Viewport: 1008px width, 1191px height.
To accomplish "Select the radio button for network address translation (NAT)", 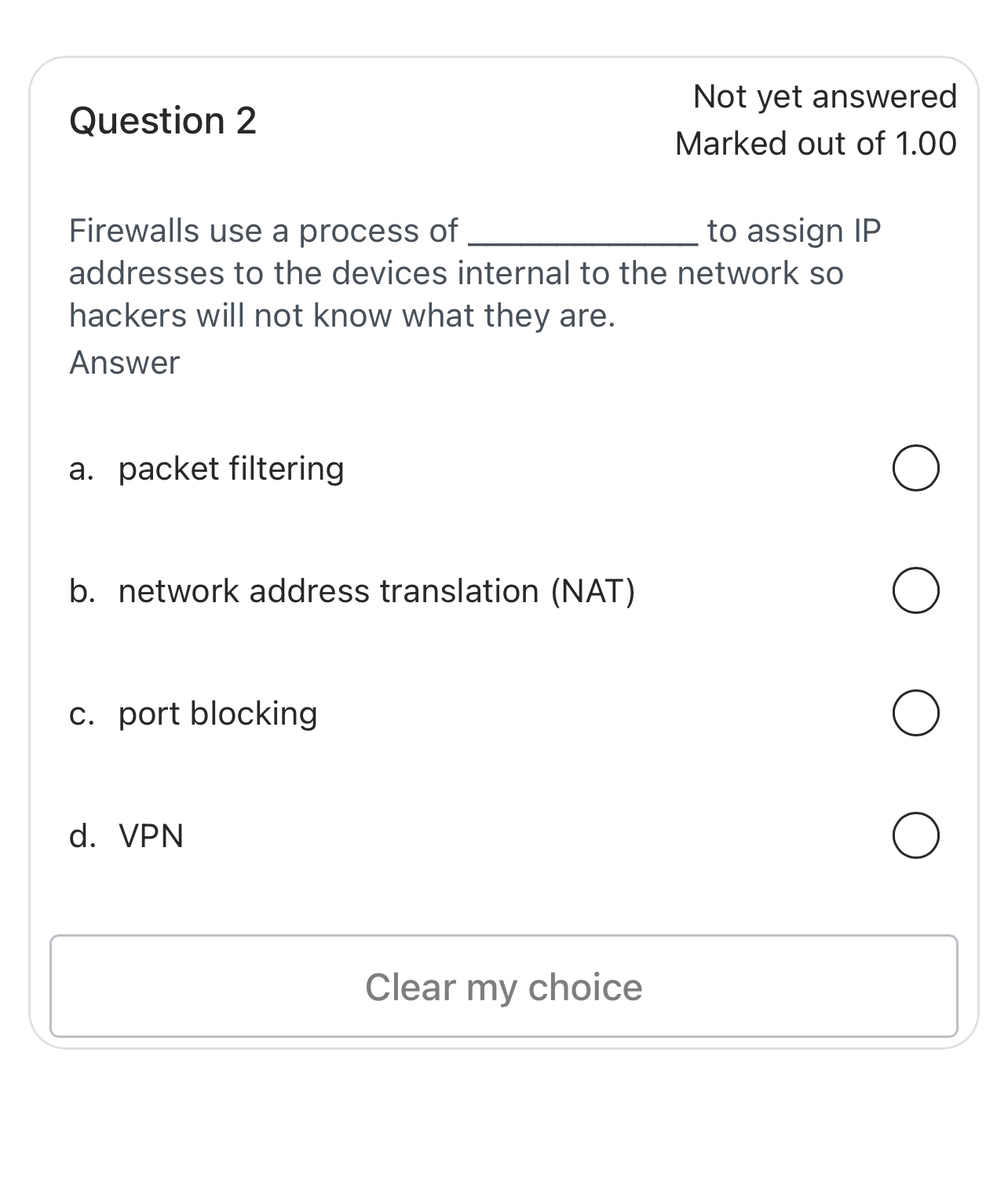I will 915,591.
